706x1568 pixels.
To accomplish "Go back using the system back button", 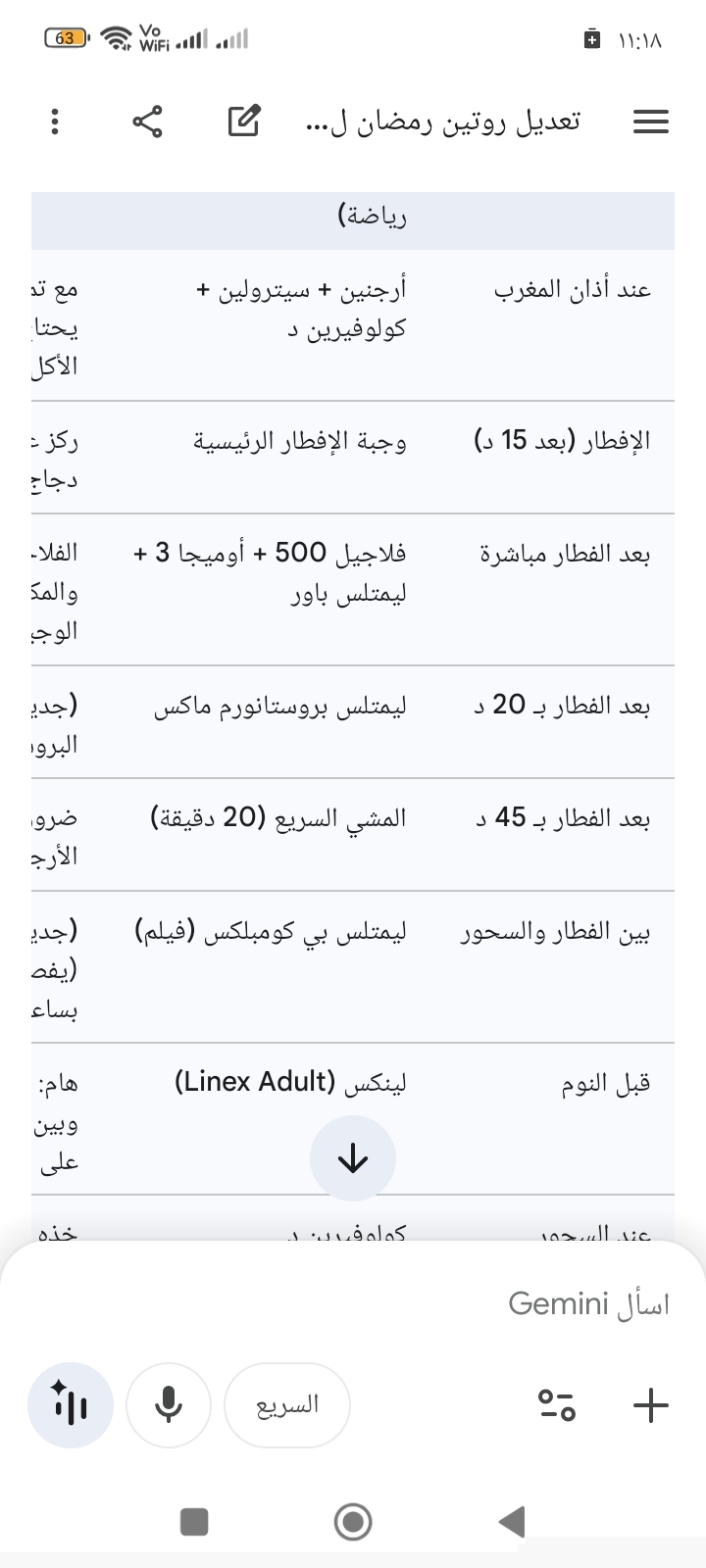I will pos(512,1521).
